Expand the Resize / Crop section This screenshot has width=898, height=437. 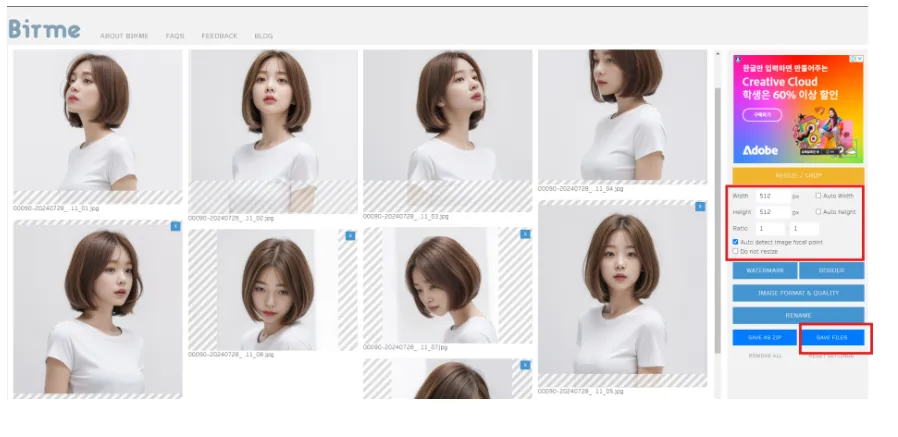point(797,174)
